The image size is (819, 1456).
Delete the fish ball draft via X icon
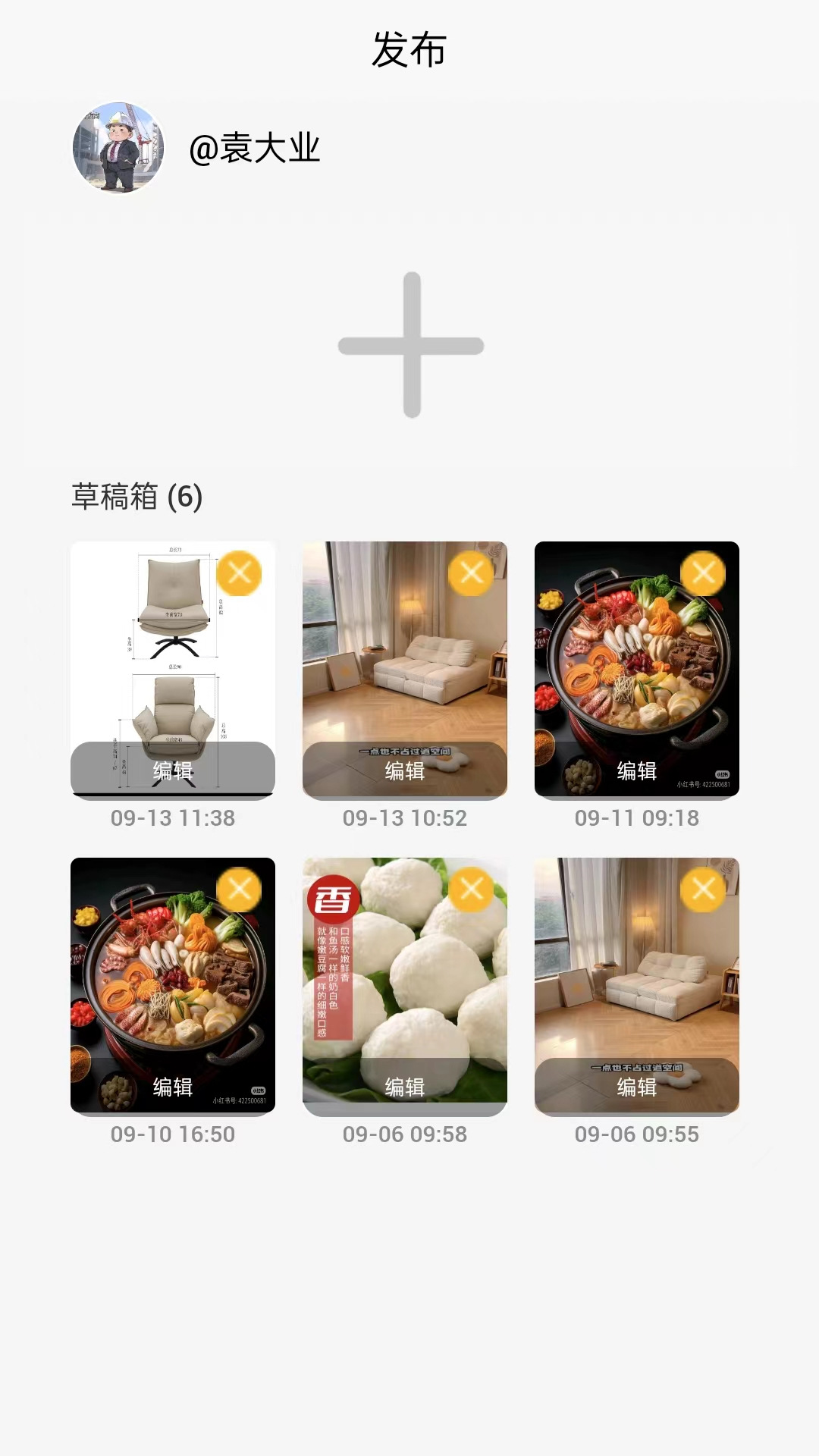tap(472, 890)
